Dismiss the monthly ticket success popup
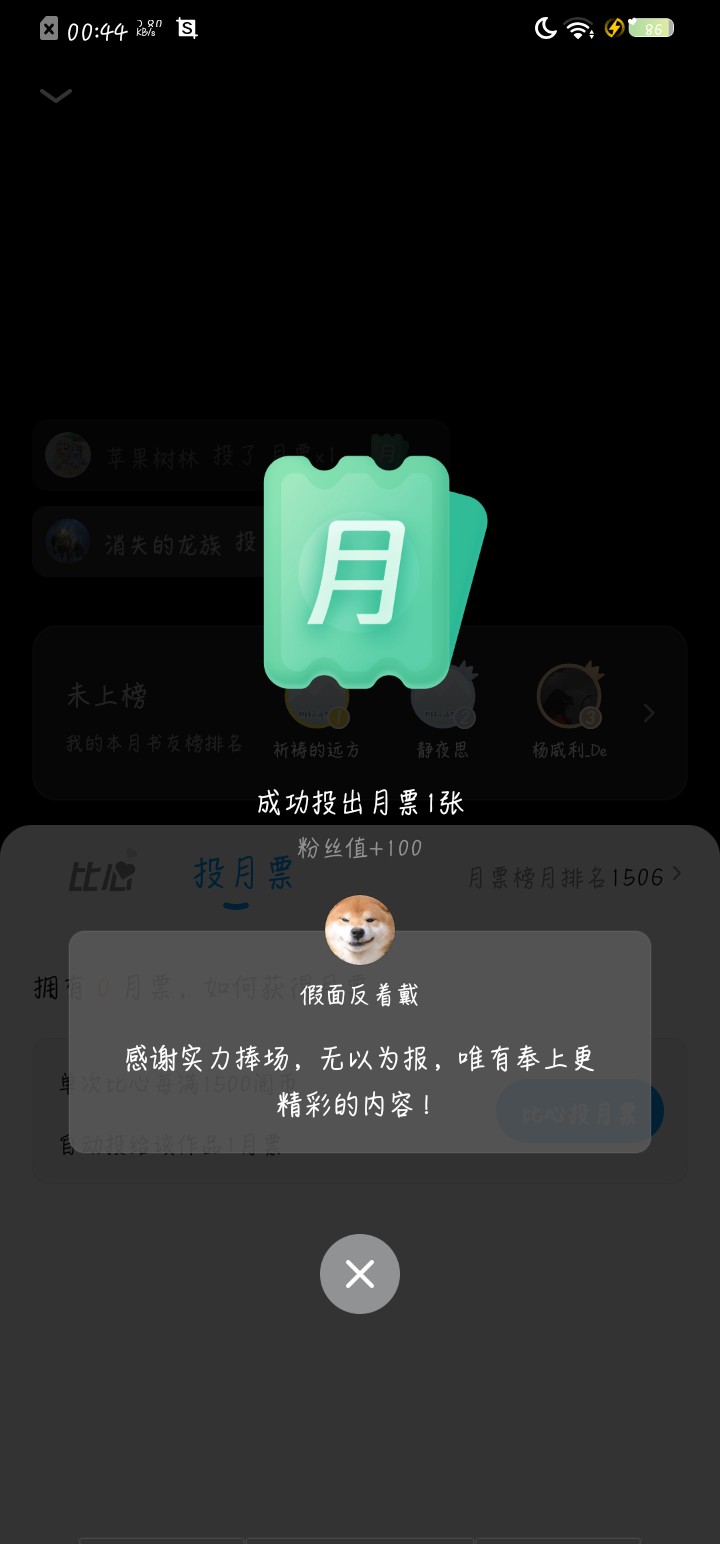This screenshot has width=720, height=1544. pos(360,1274)
